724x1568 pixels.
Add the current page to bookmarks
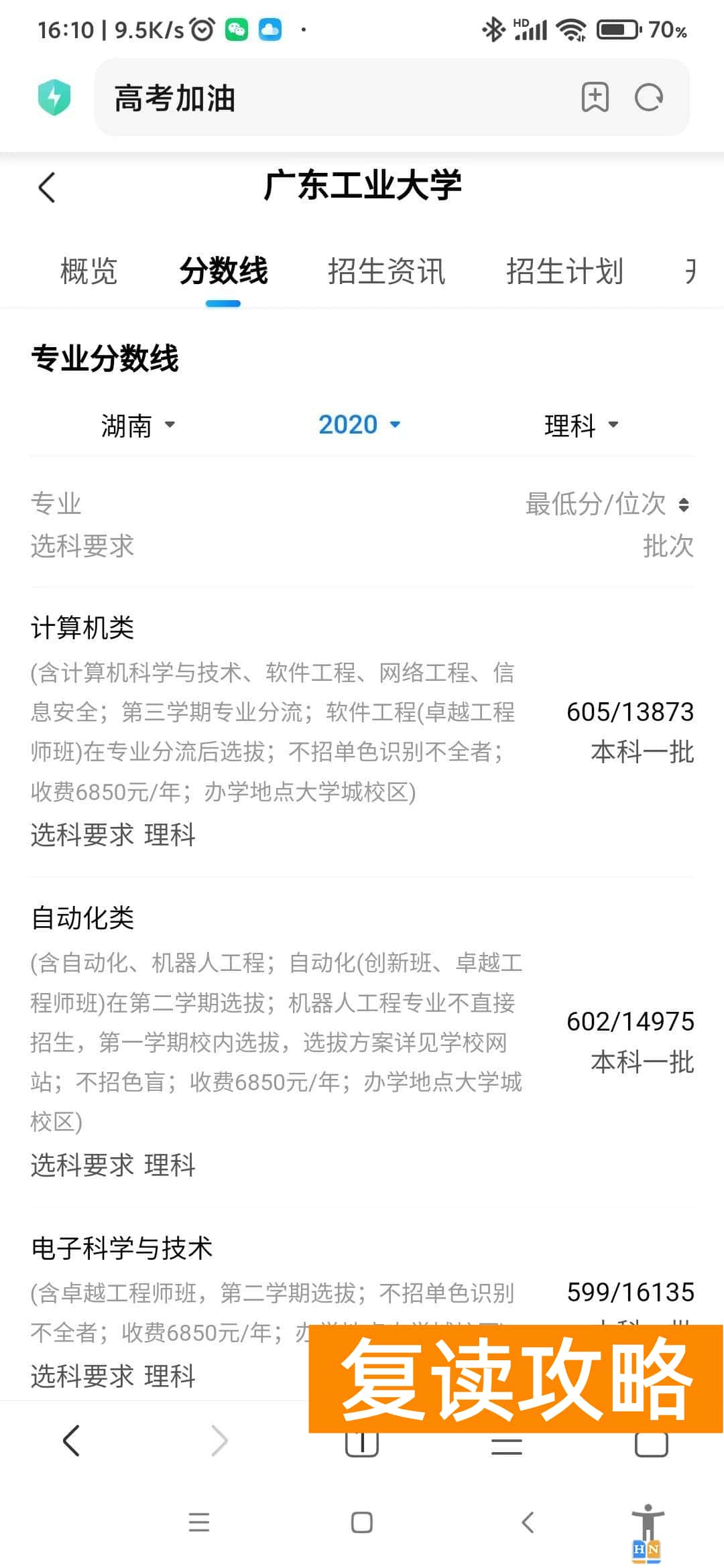click(x=595, y=97)
